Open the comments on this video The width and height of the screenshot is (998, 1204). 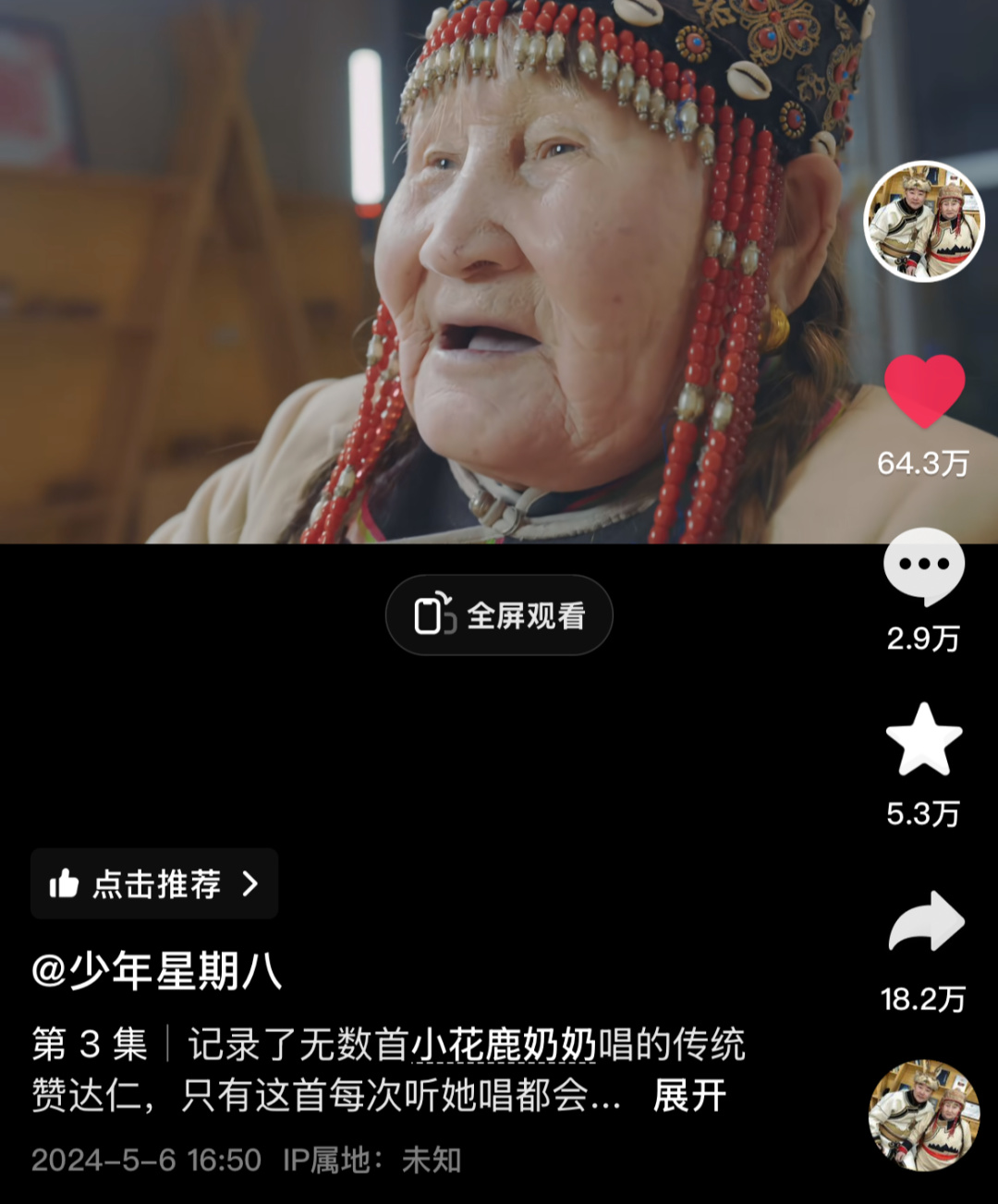click(924, 566)
